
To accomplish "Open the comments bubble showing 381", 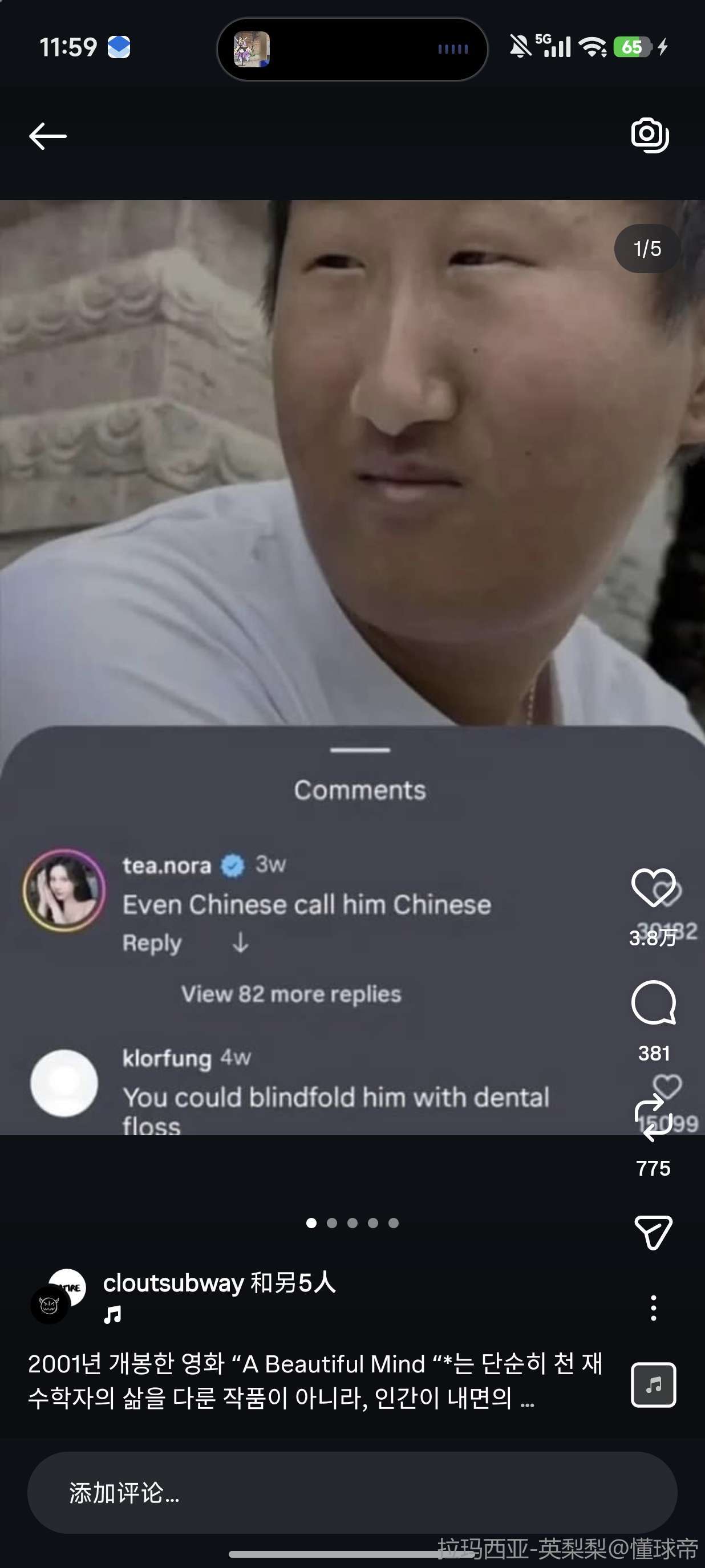I will coord(653,1002).
